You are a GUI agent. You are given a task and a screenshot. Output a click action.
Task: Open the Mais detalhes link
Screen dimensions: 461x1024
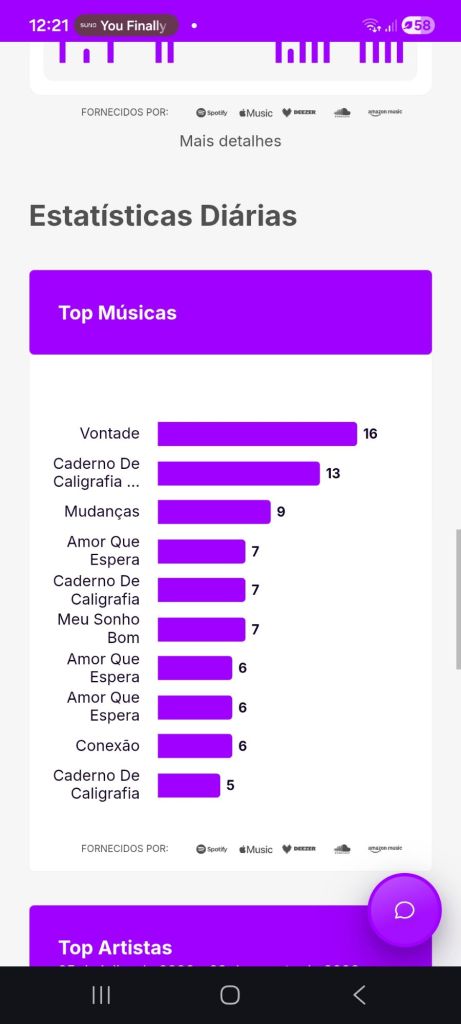[x=230, y=141]
